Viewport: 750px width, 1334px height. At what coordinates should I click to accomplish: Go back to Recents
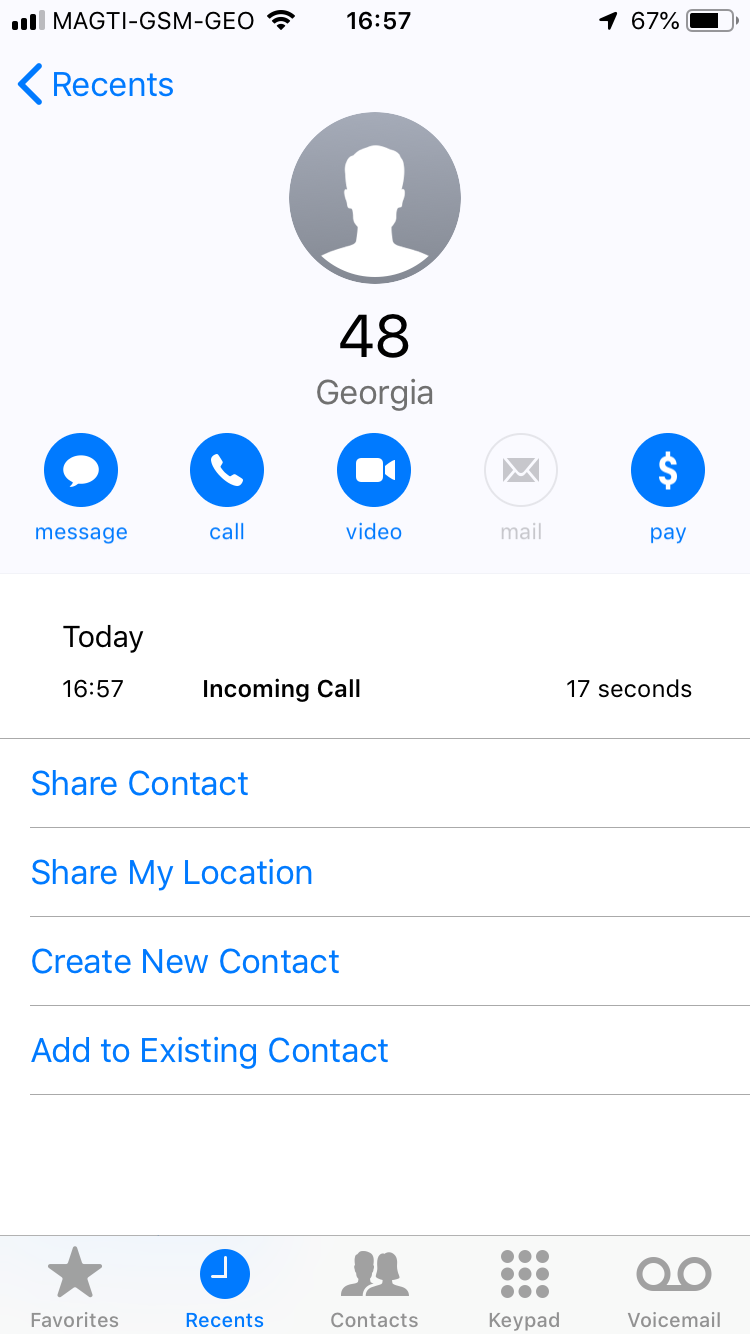pyautogui.click(x=95, y=85)
